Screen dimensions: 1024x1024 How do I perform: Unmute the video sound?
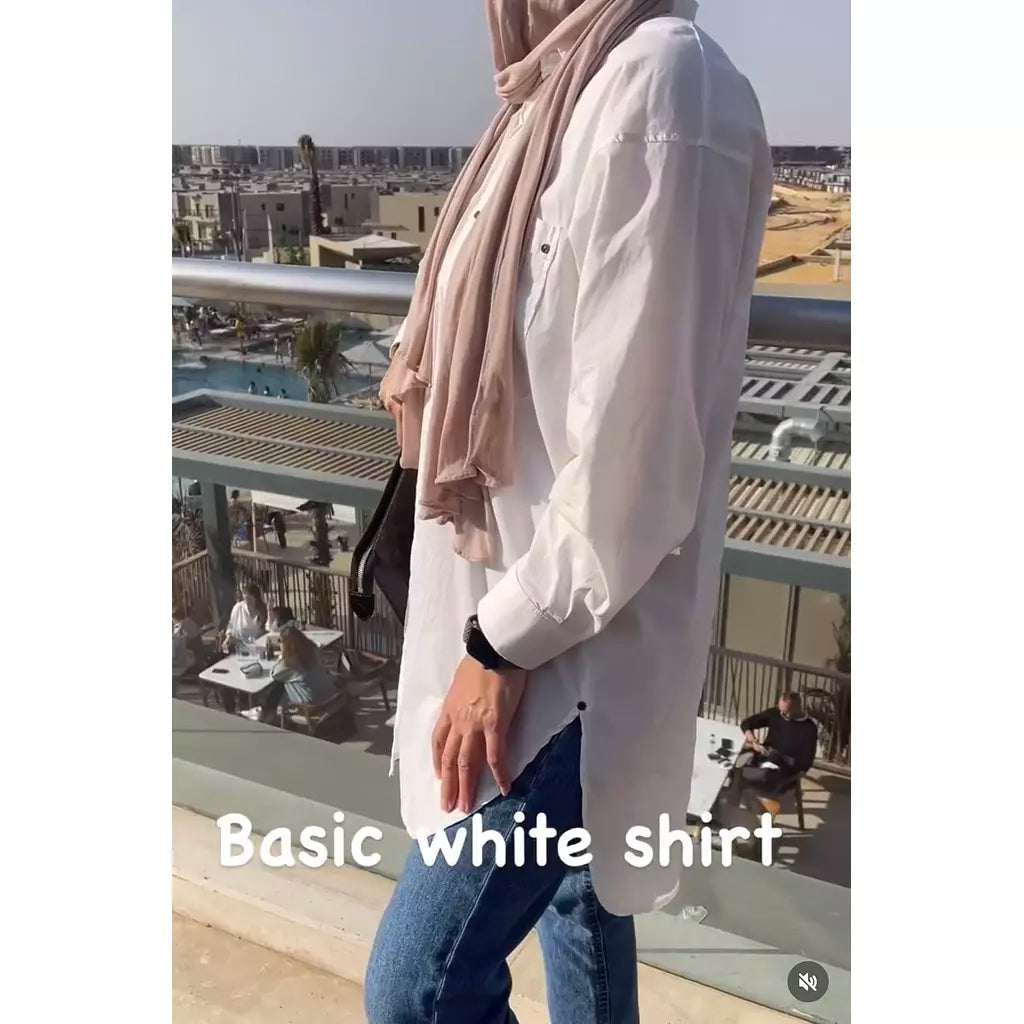[x=807, y=981]
